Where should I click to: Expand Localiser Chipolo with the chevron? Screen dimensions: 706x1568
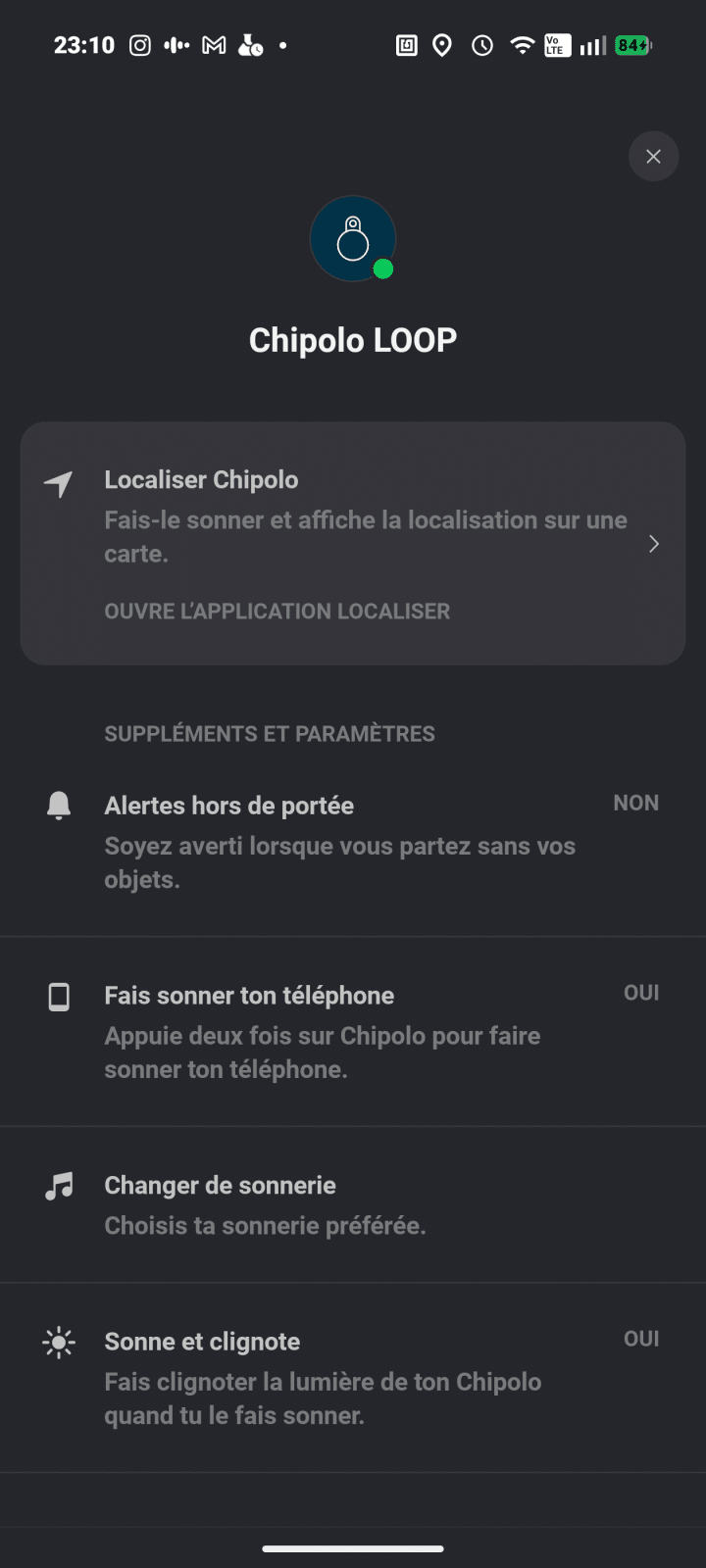pos(653,544)
